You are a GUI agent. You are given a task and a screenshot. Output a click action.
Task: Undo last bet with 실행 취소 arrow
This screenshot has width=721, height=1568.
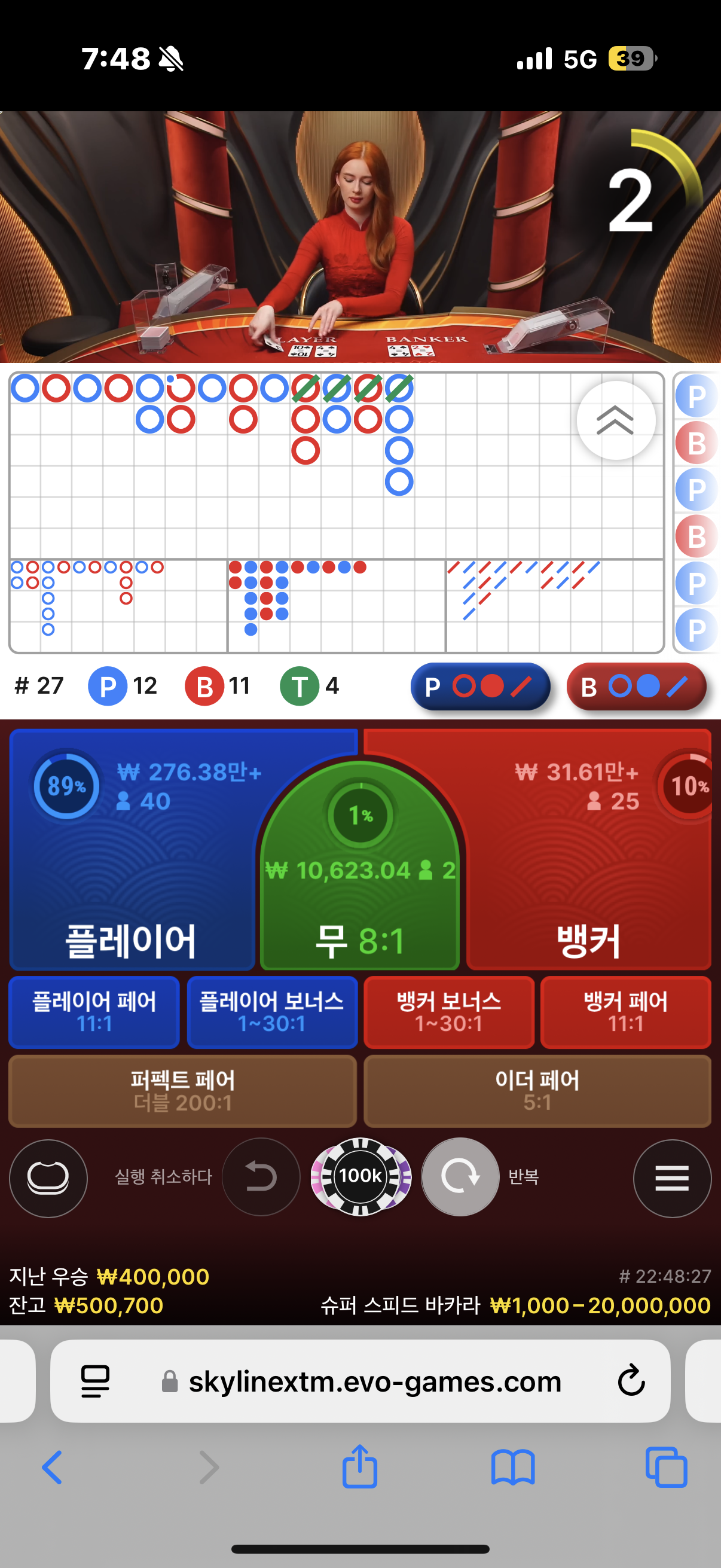261,1177
